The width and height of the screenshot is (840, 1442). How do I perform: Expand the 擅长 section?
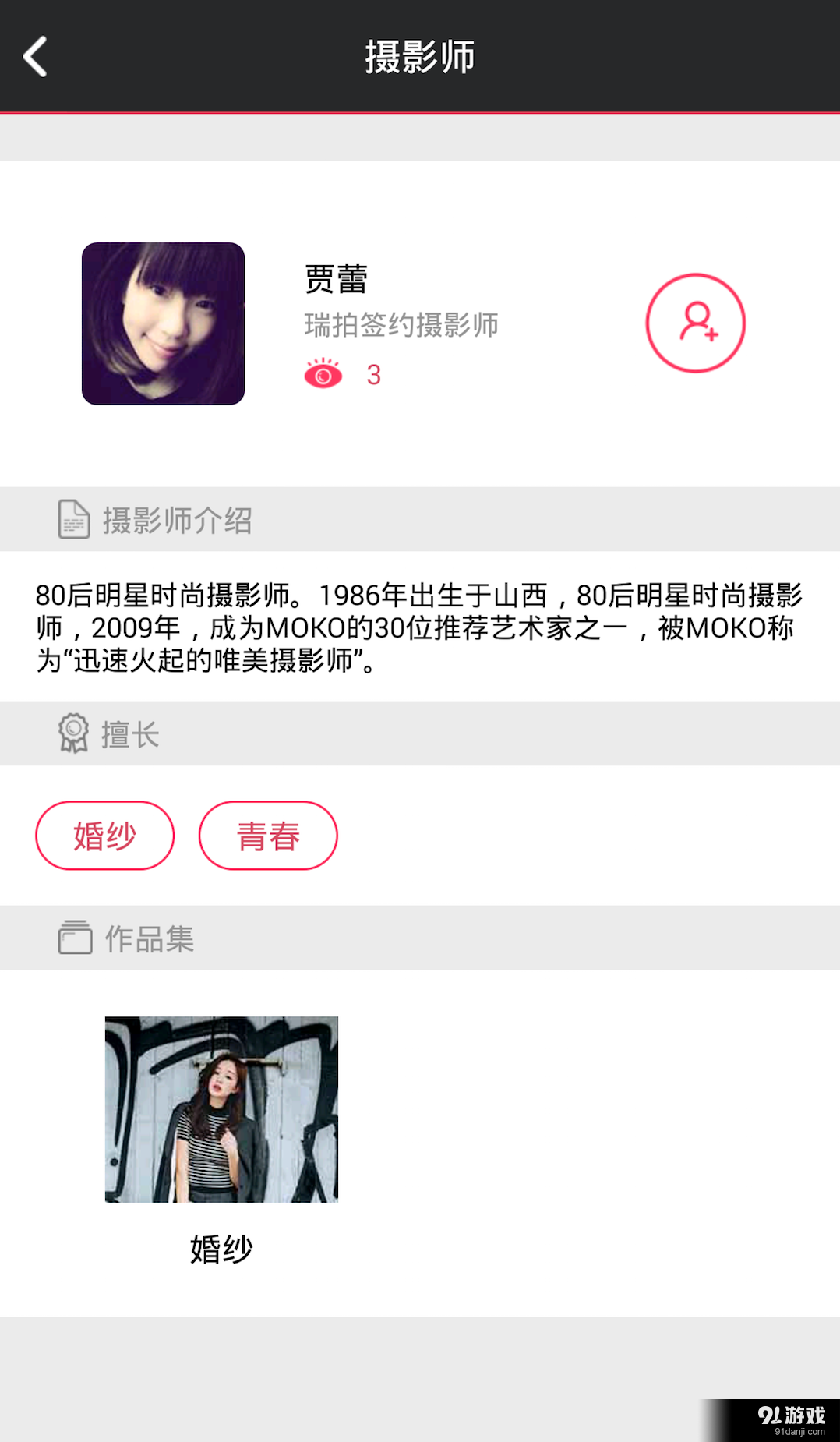point(131,733)
